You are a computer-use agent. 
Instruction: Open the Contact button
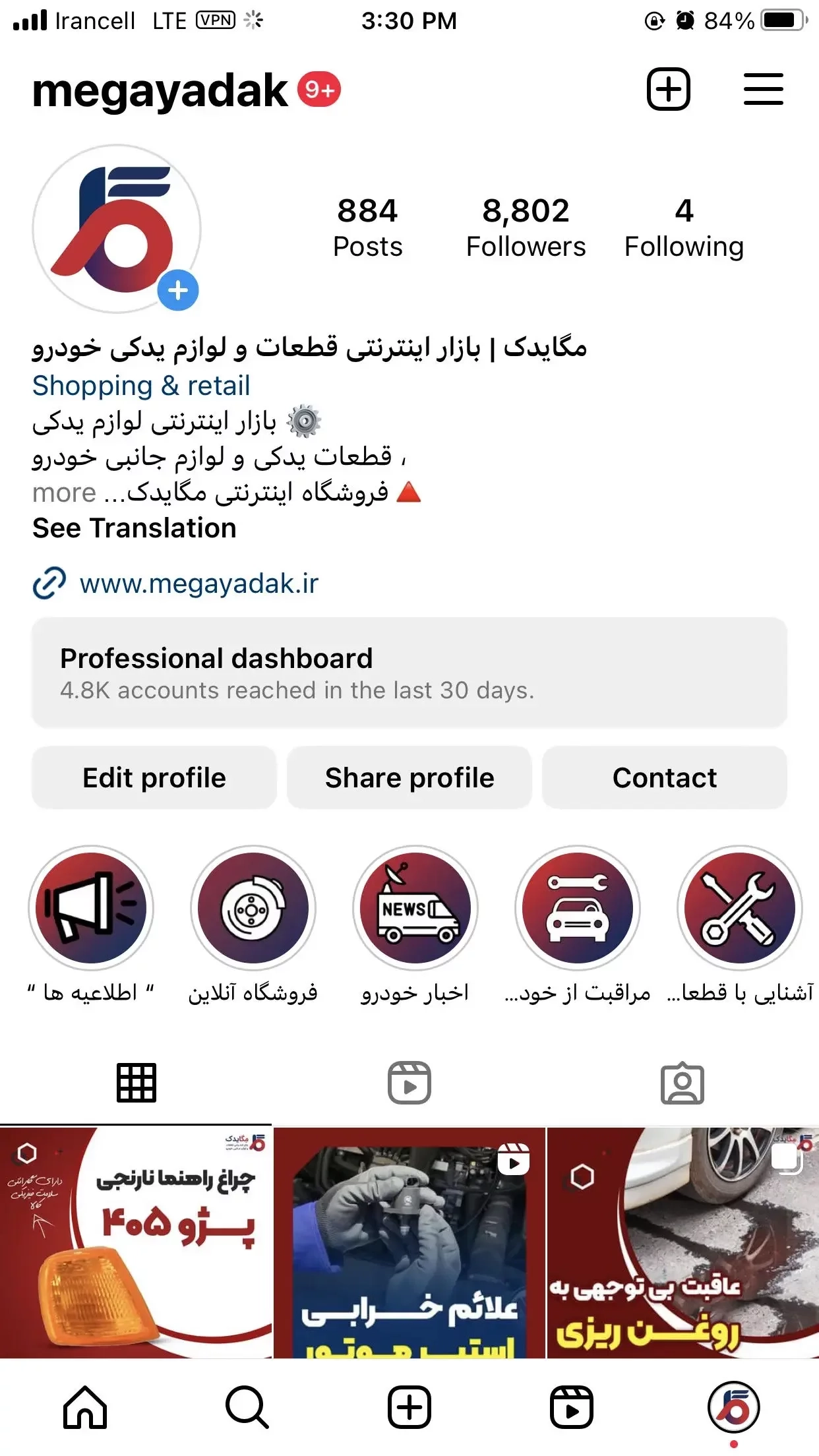[x=664, y=777]
